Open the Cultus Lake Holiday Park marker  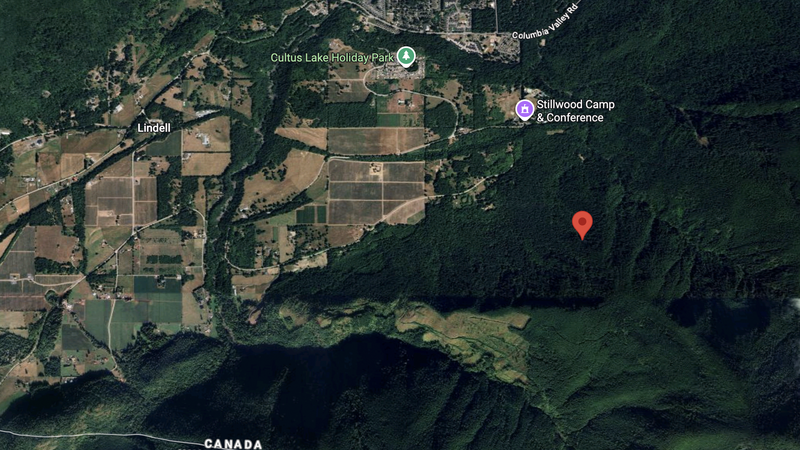coord(405,56)
